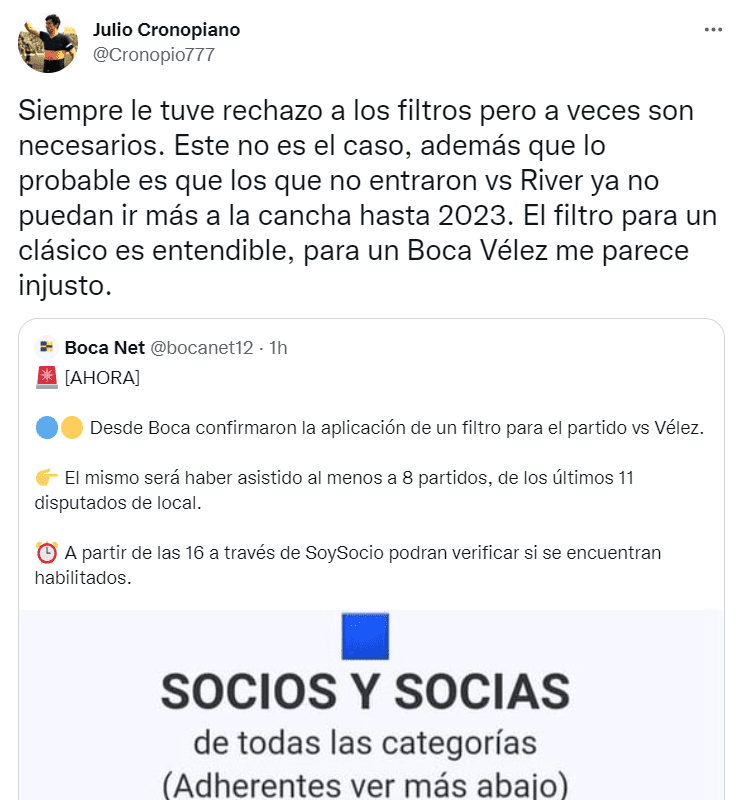Open Julio Cronopiano's profile name

165,30
